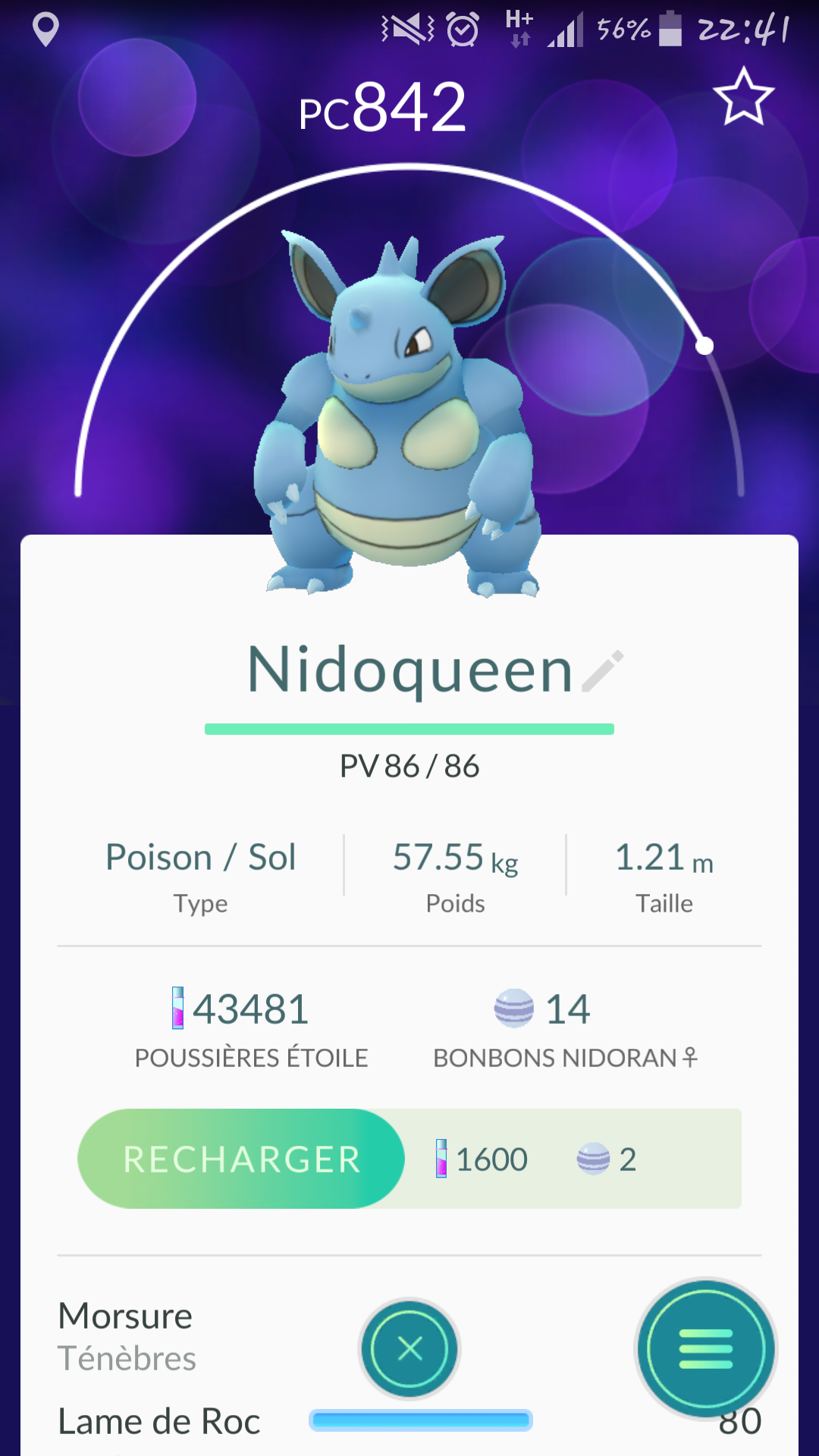This screenshot has height=1456, width=819.
Task: Tap RECHARGER to power up Nidoqueen
Action: click(x=241, y=1159)
